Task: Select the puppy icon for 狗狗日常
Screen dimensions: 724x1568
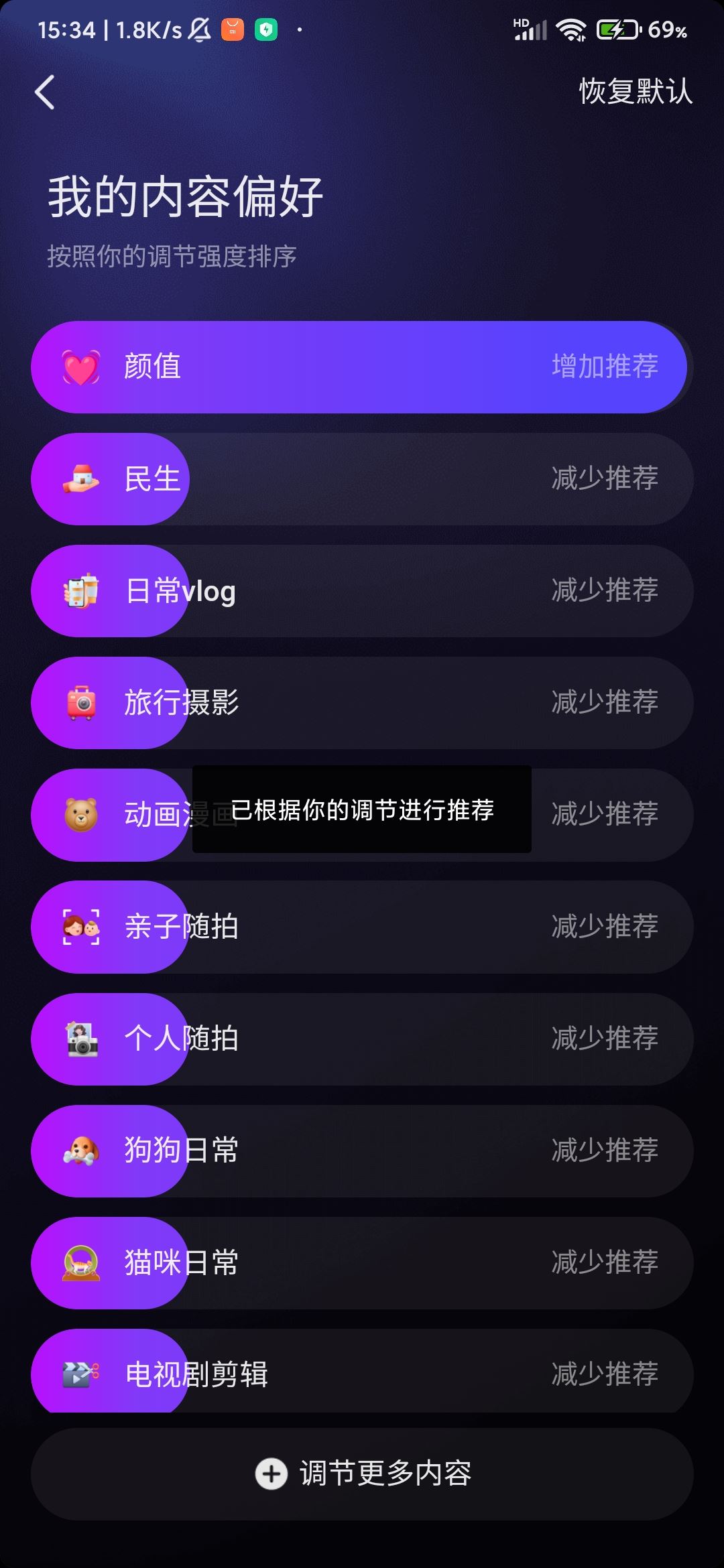Action: (x=80, y=1151)
